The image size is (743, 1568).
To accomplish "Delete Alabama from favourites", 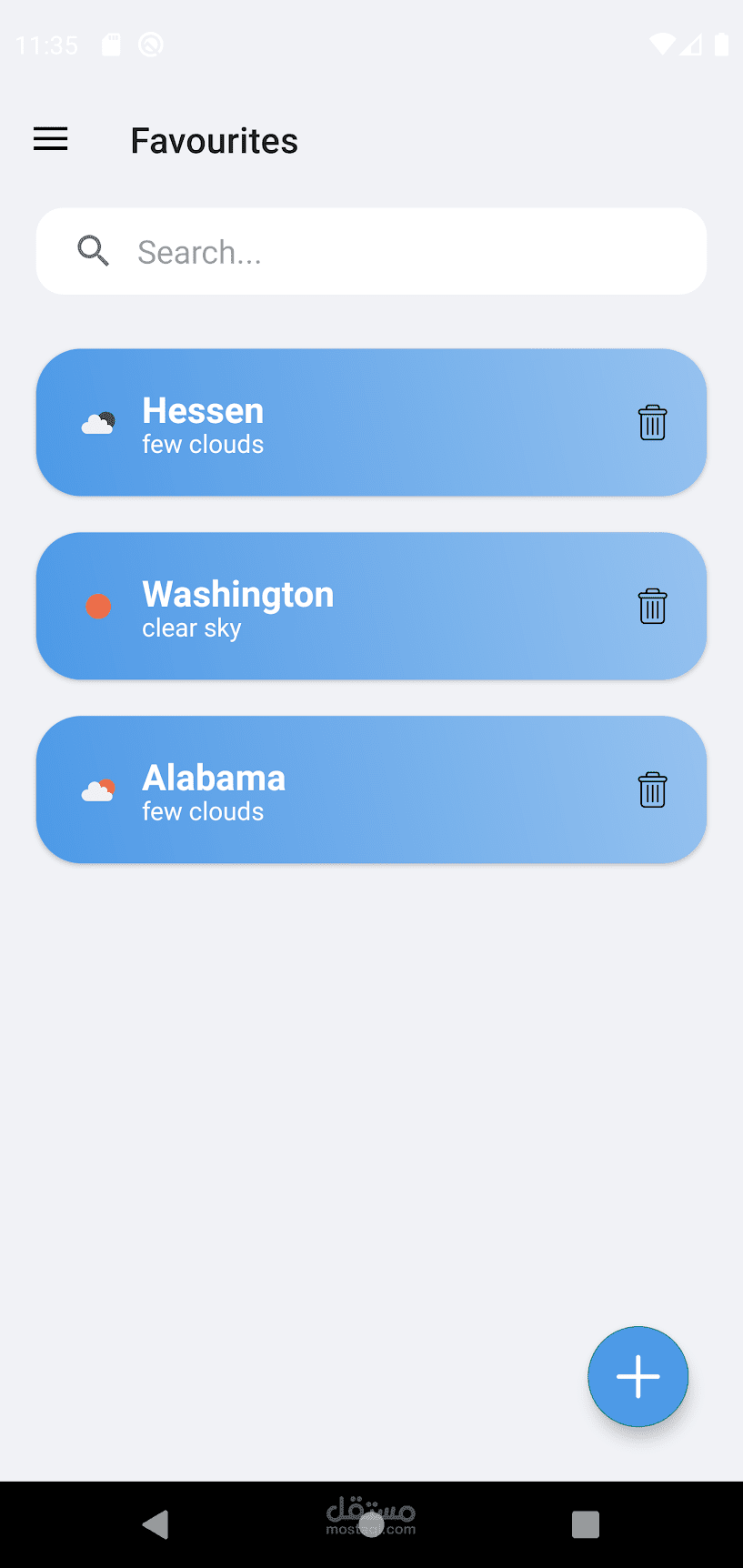I will coord(652,790).
